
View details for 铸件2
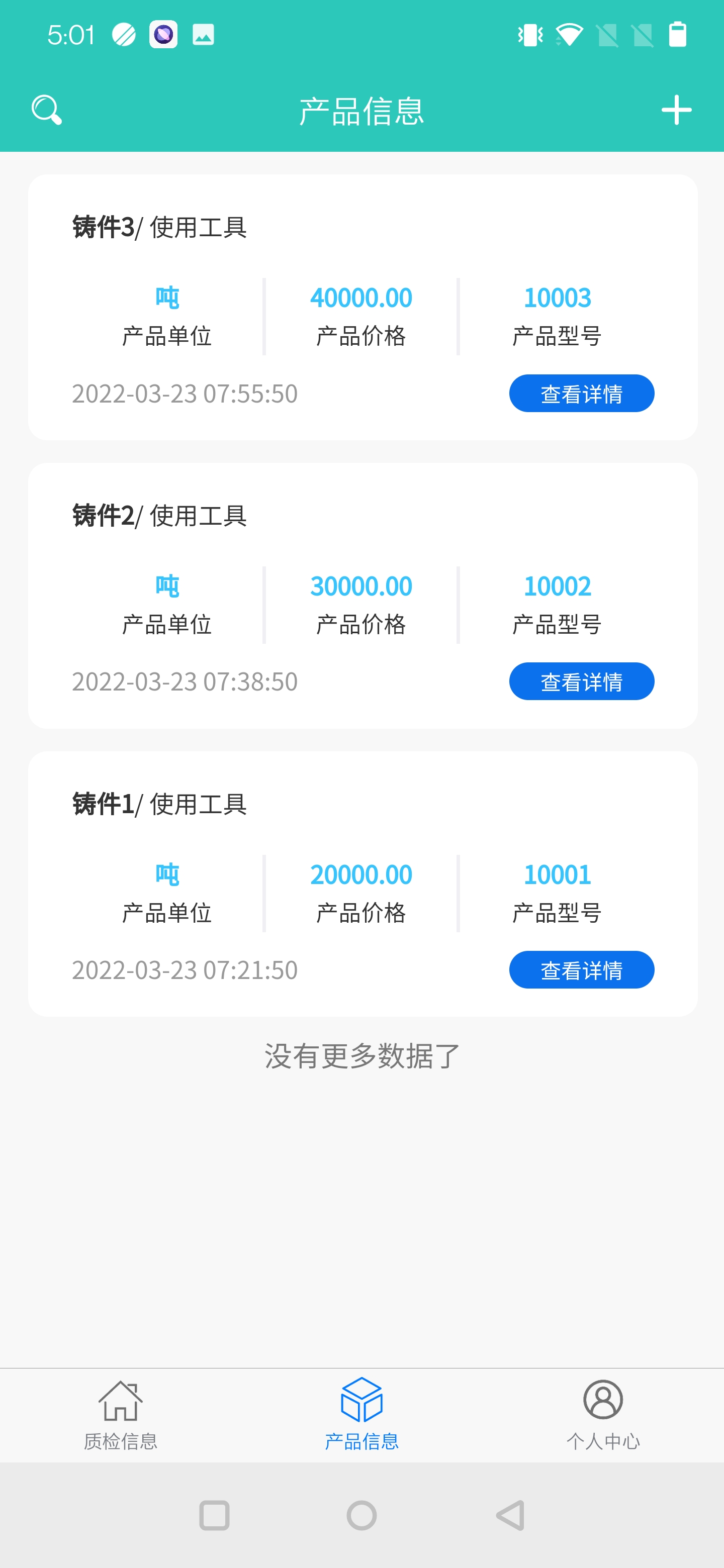point(582,681)
